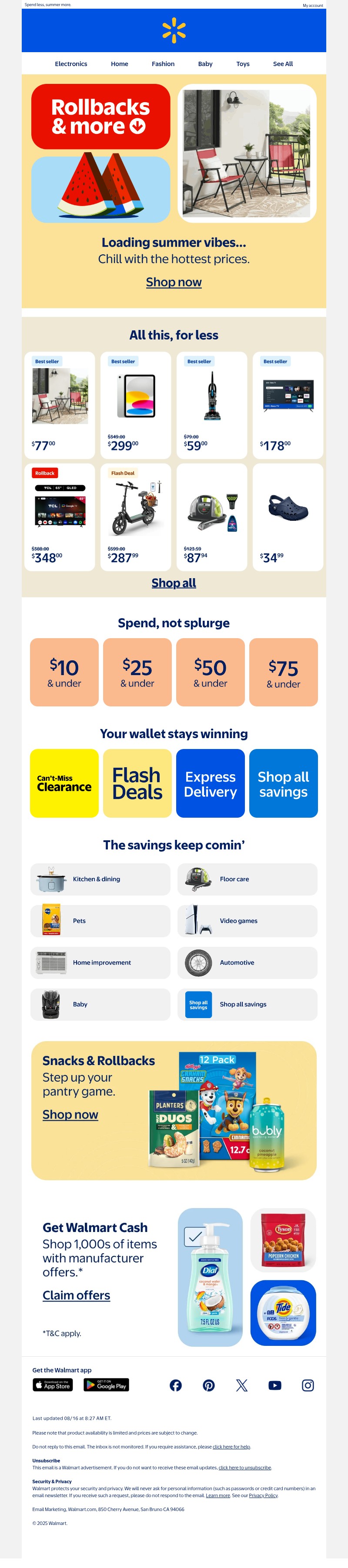
Task: Download from Google Play badge
Action: [x=106, y=1385]
